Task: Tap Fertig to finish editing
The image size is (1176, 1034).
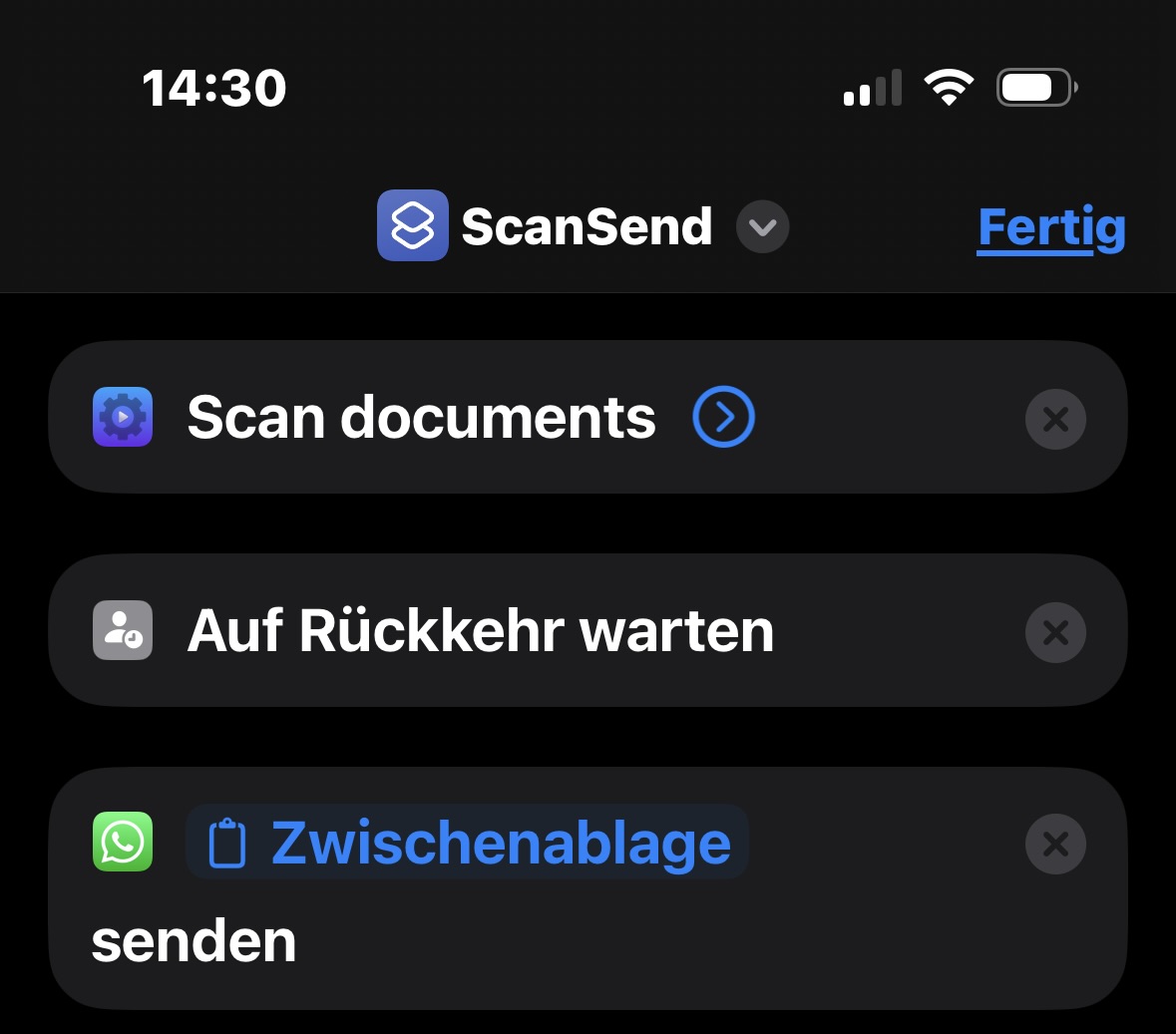Action: (1050, 227)
